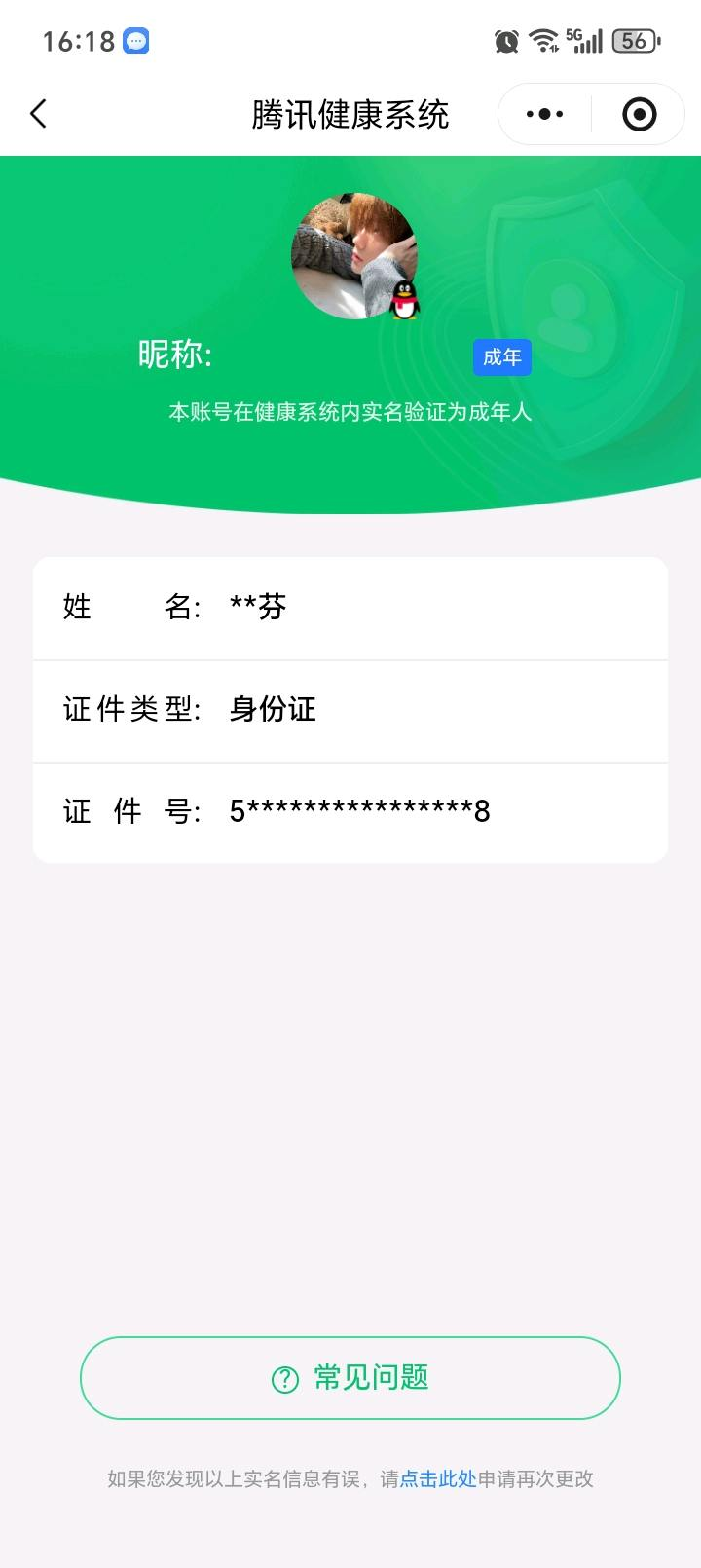Image resolution: width=701 pixels, height=1568 pixels.
Task: Open the mini-program more options (···) menu
Action: pyautogui.click(x=542, y=113)
